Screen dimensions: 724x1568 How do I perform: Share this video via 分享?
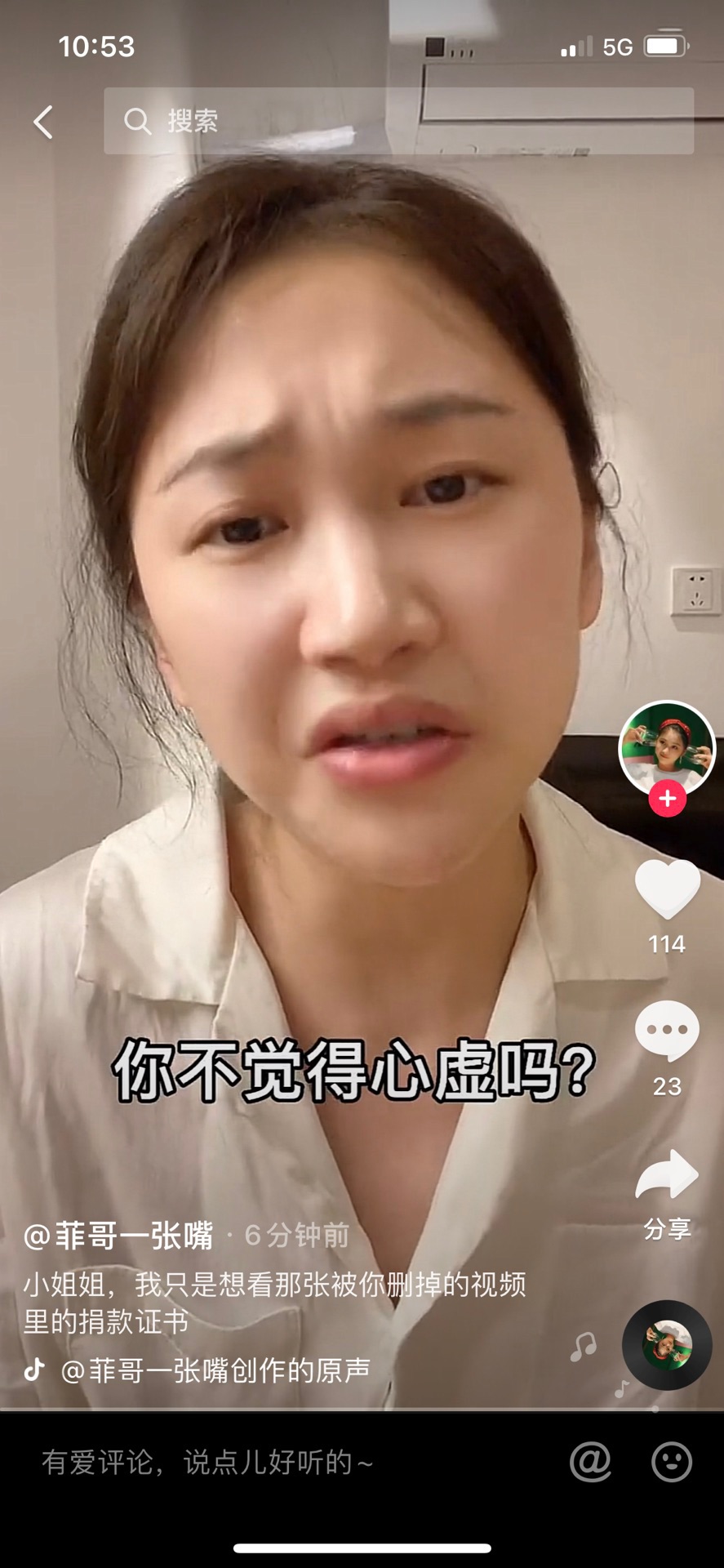click(667, 1176)
